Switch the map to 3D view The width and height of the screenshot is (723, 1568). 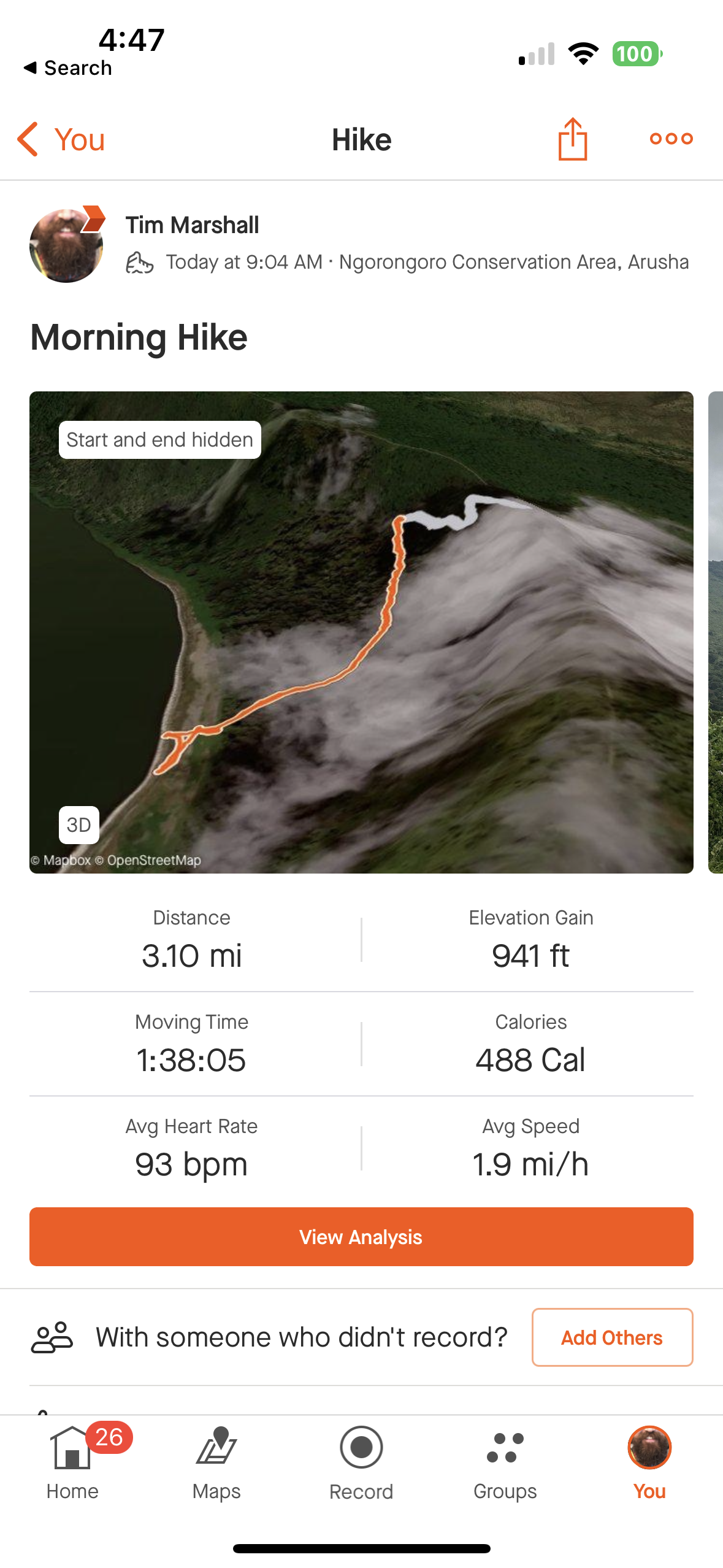(x=78, y=824)
